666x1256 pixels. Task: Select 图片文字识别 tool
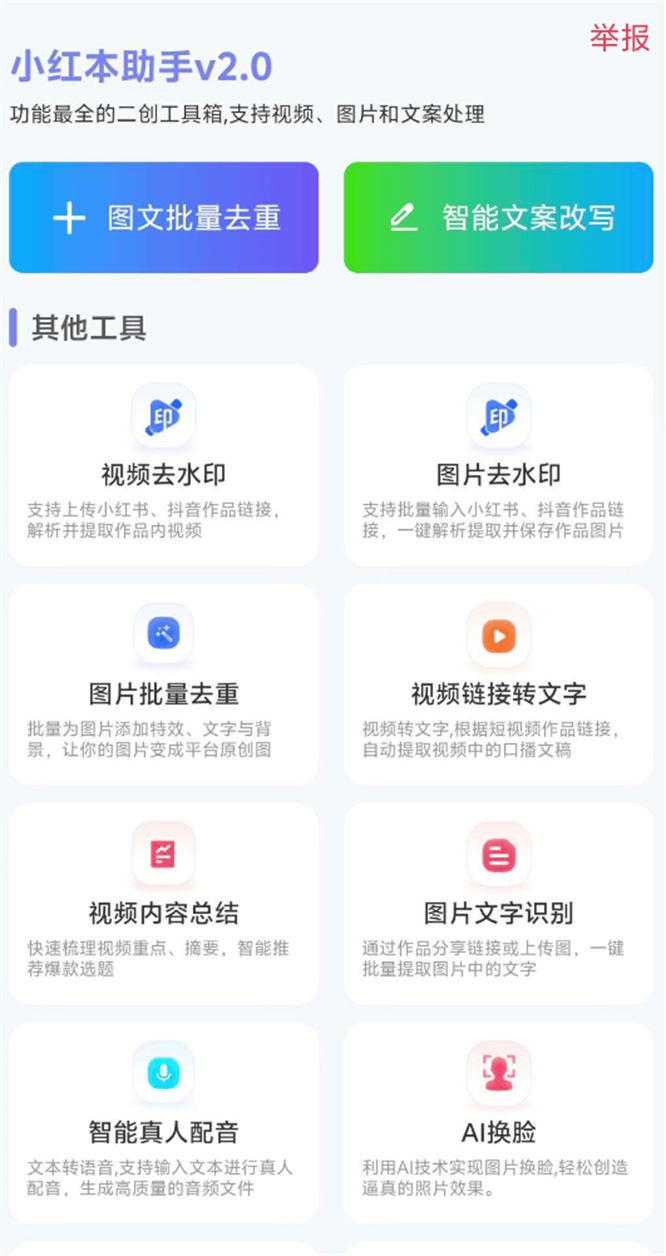498,904
